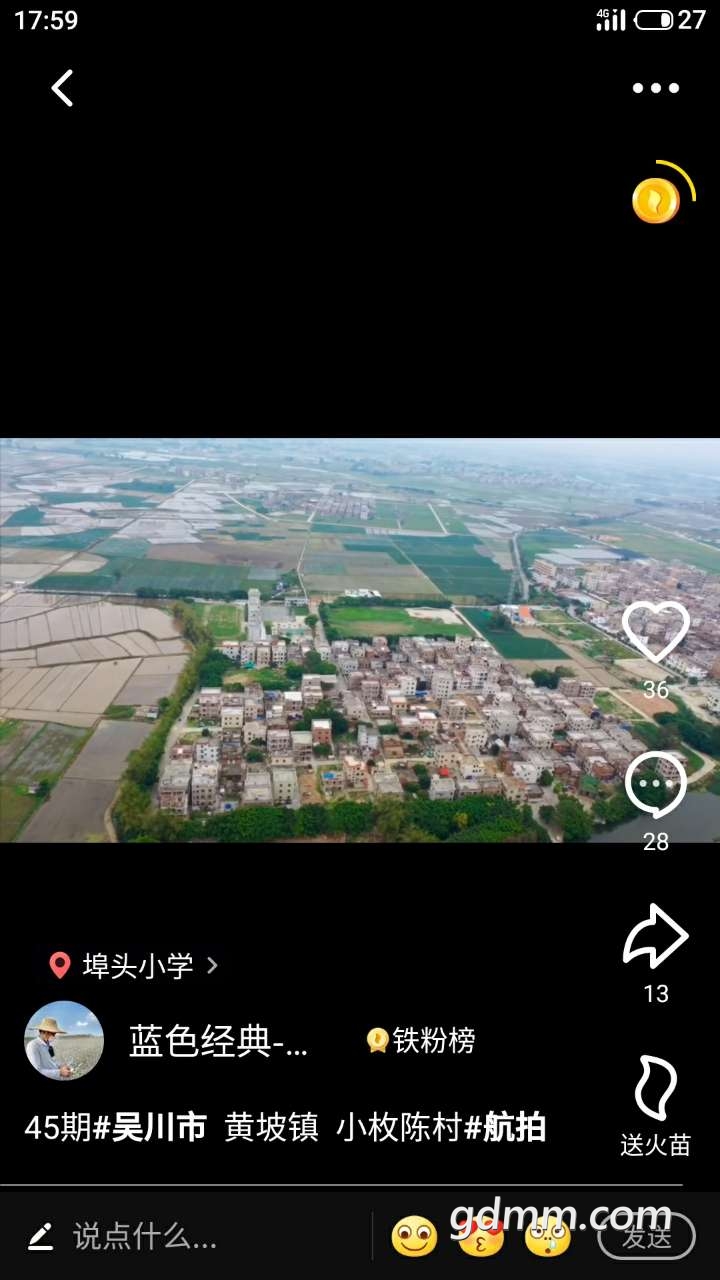Tap the gold coin reward icon
This screenshot has width=720, height=1280.
(657, 200)
